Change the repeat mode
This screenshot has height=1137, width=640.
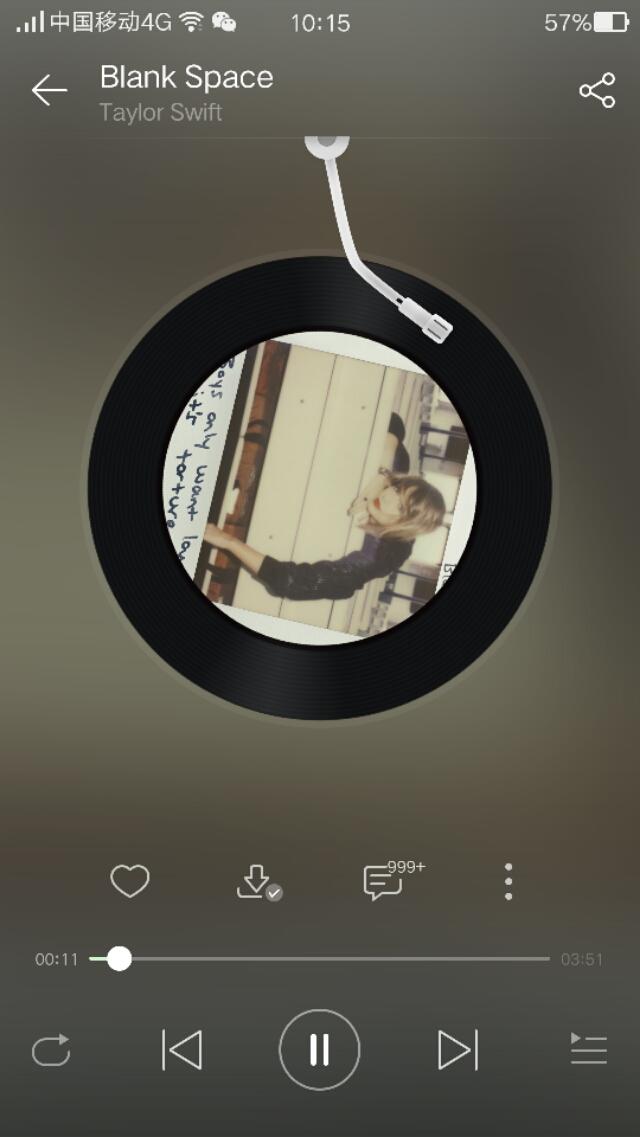51,1050
